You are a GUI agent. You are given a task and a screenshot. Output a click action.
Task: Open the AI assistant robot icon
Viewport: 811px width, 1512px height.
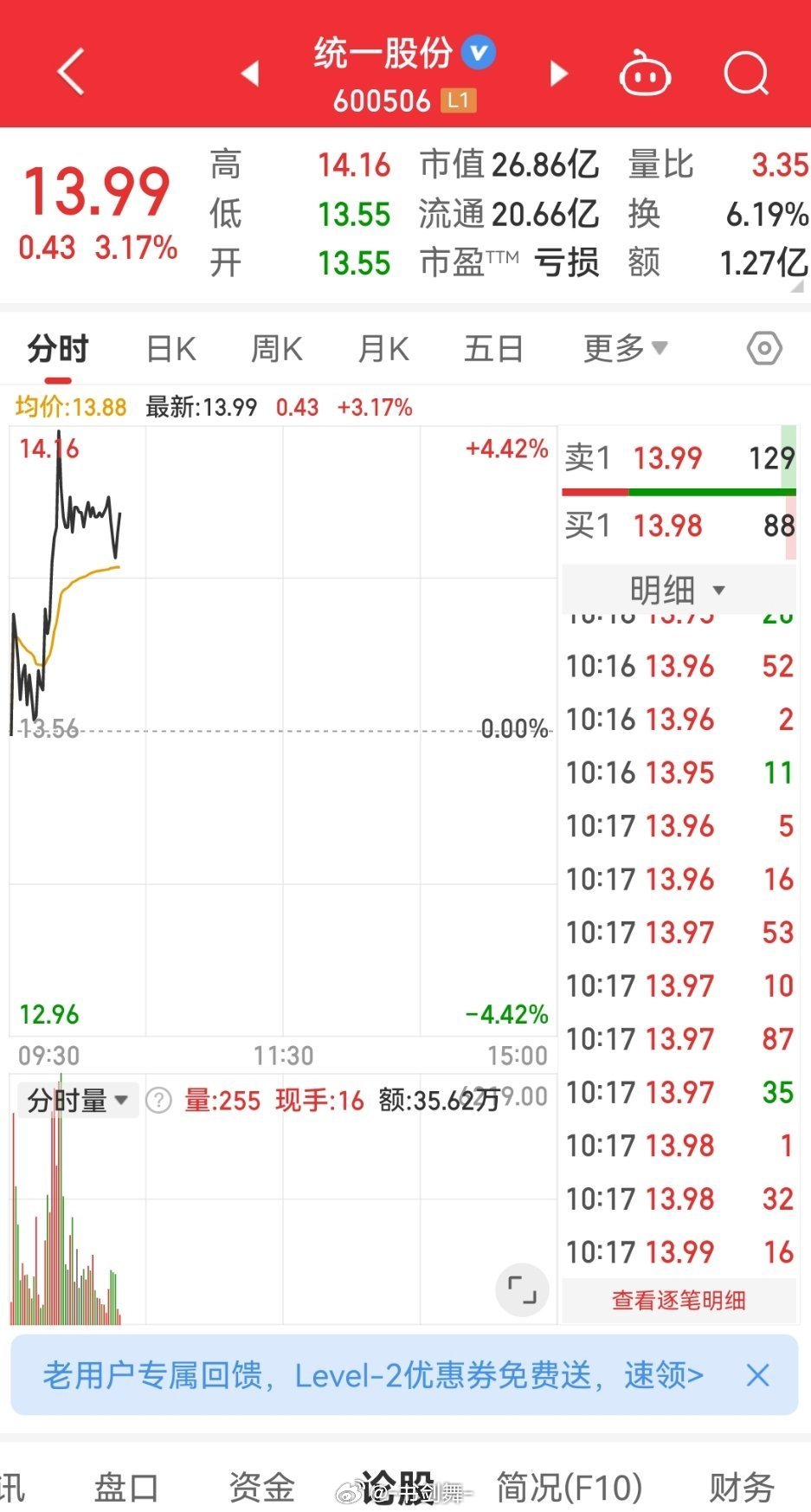(645, 74)
